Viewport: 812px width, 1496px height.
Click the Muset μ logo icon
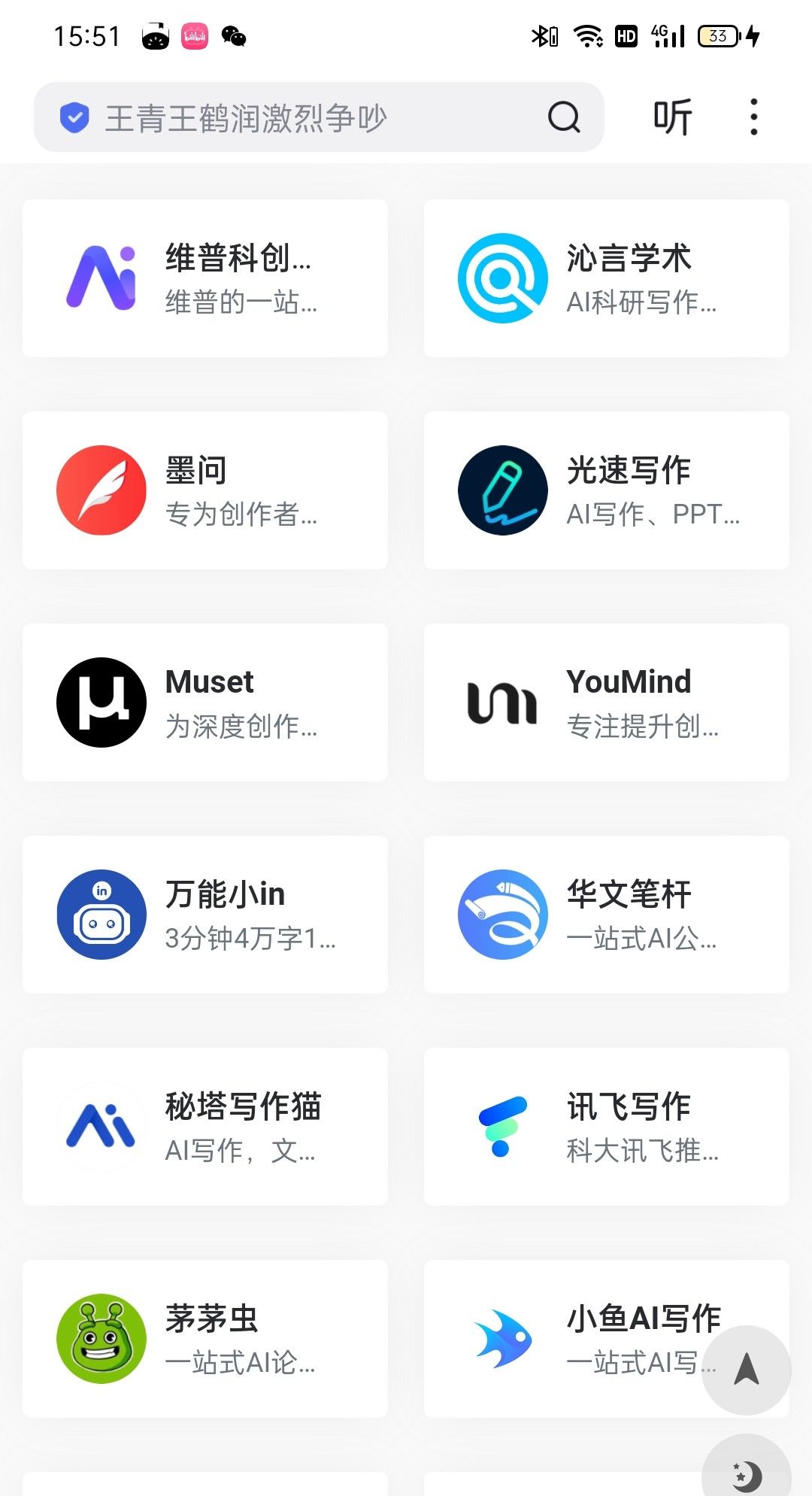(x=103, y=701)
